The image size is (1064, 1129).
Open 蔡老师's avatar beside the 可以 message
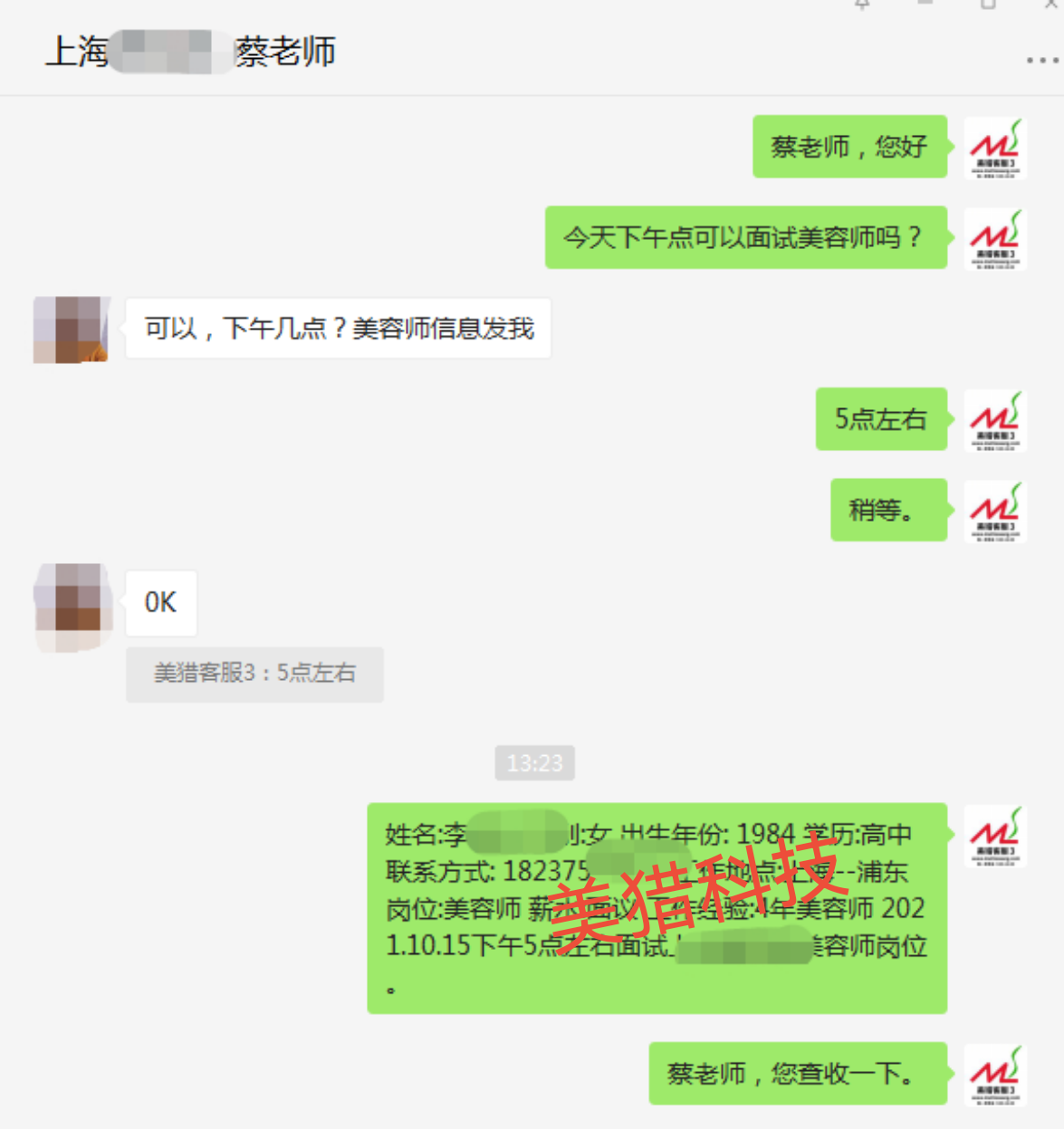(72, 330)
